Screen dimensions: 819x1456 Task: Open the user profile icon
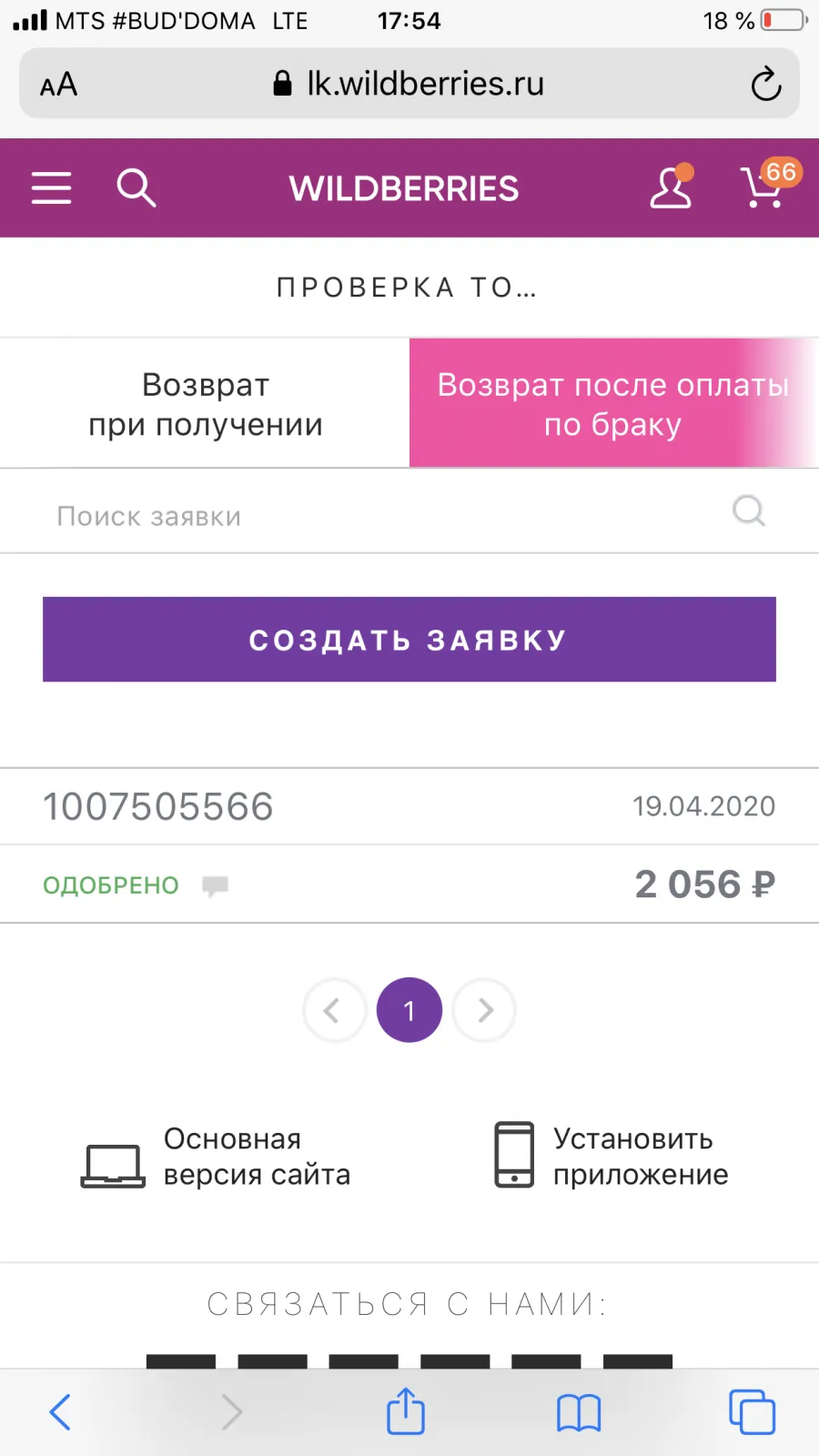[x=671, y=187]
